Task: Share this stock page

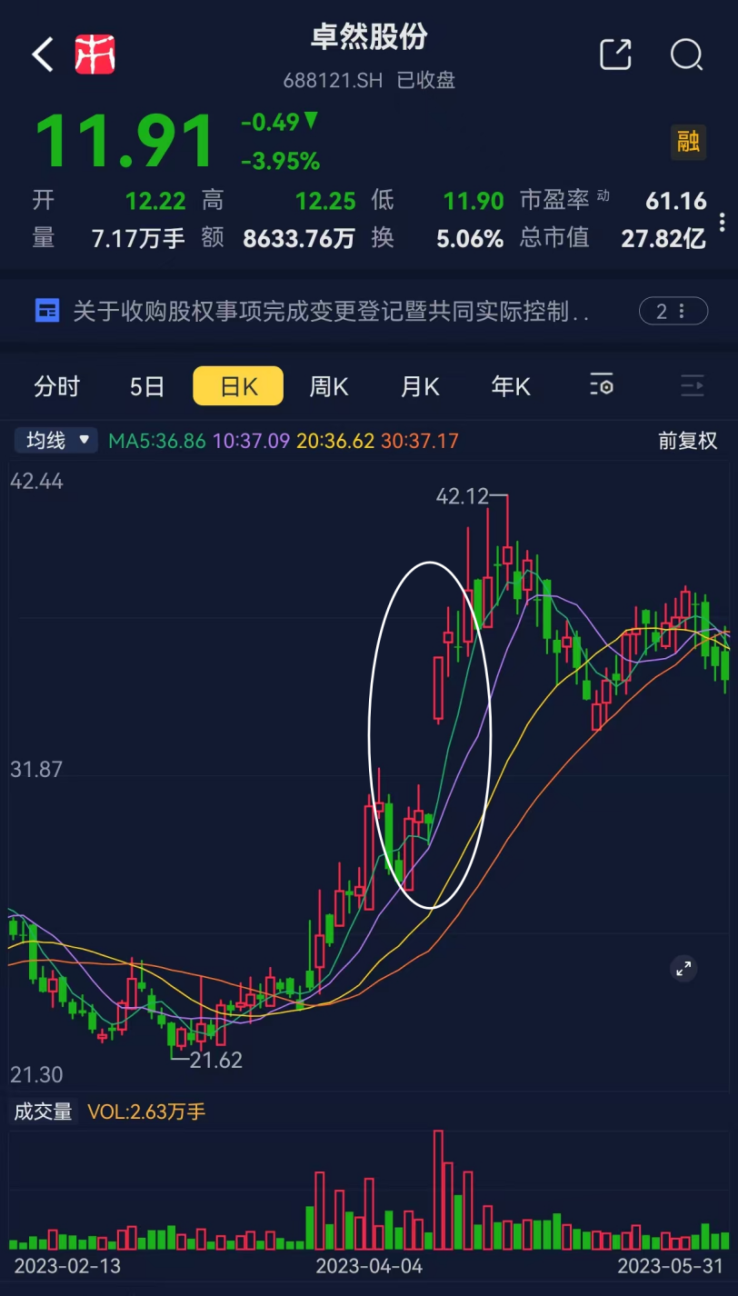Action: pos(615,55)
